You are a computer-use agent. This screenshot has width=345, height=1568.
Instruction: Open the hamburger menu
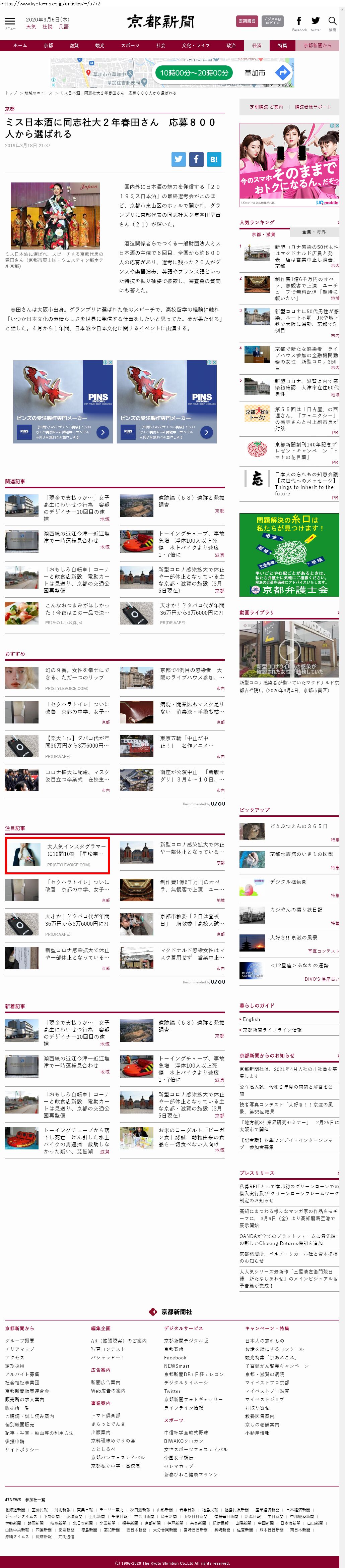click(x=10, y=22)
